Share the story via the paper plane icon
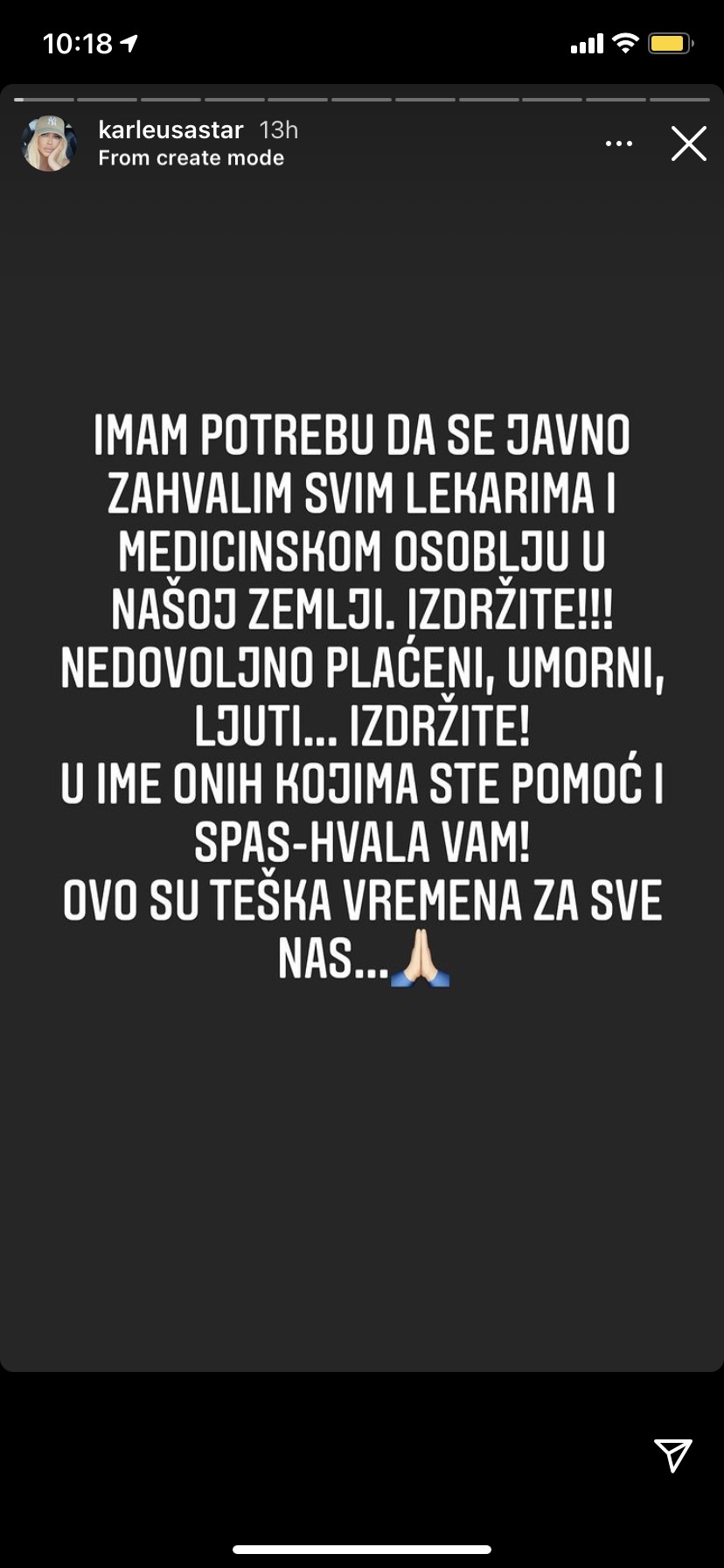 pyautogui.click(x=672, y=1454)
